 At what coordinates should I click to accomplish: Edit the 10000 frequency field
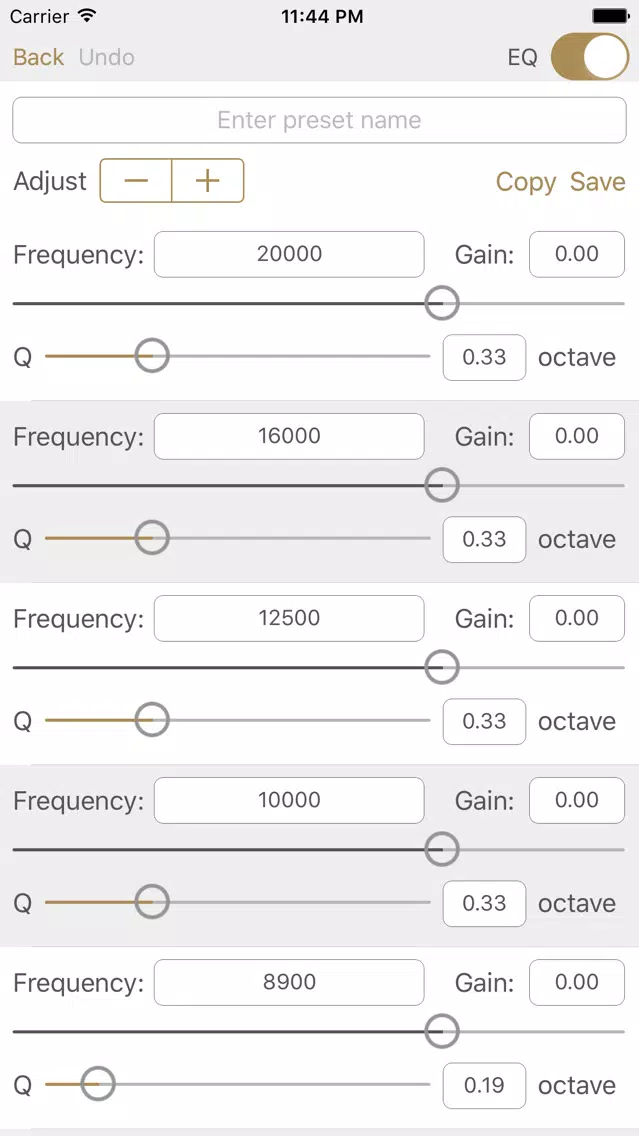pos(289,800)
